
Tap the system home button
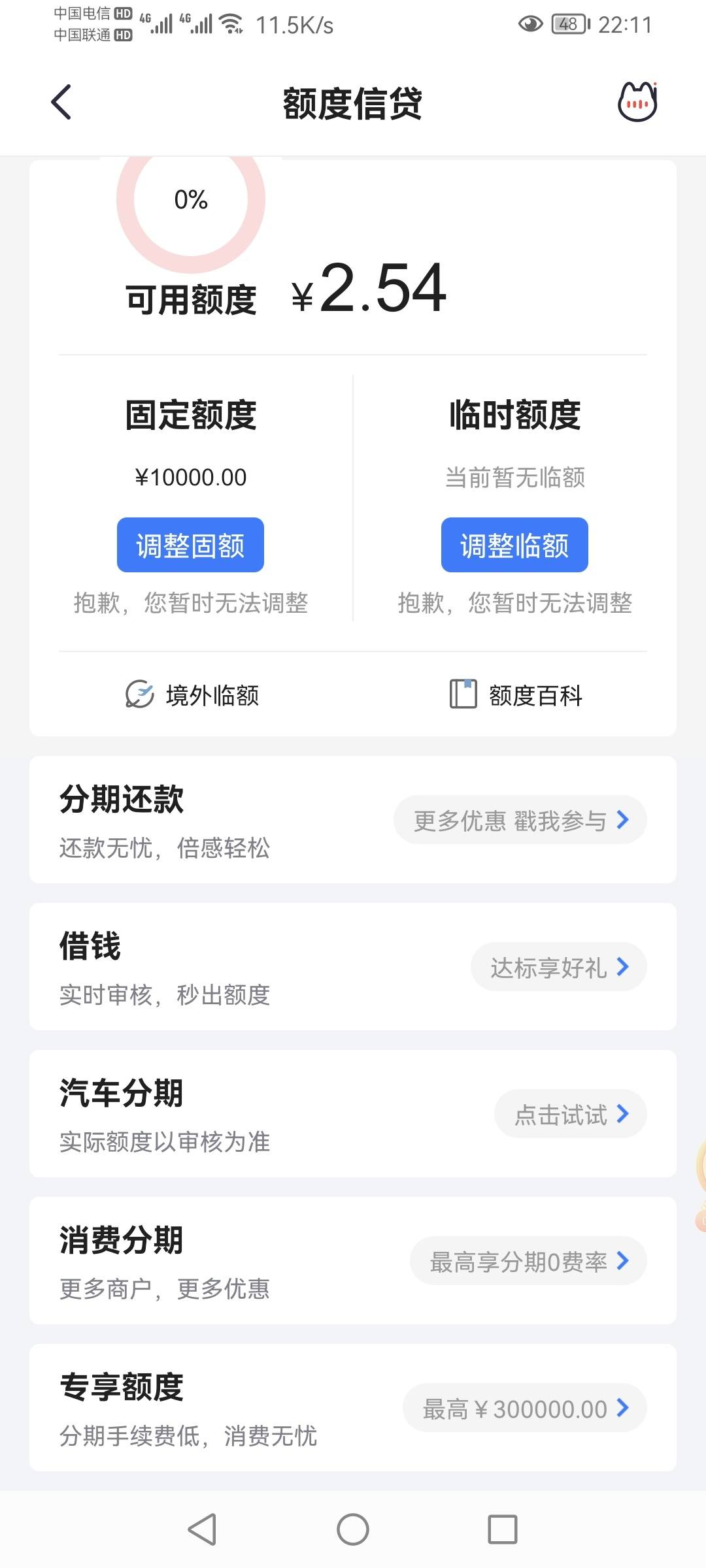tap(353, 1529)
